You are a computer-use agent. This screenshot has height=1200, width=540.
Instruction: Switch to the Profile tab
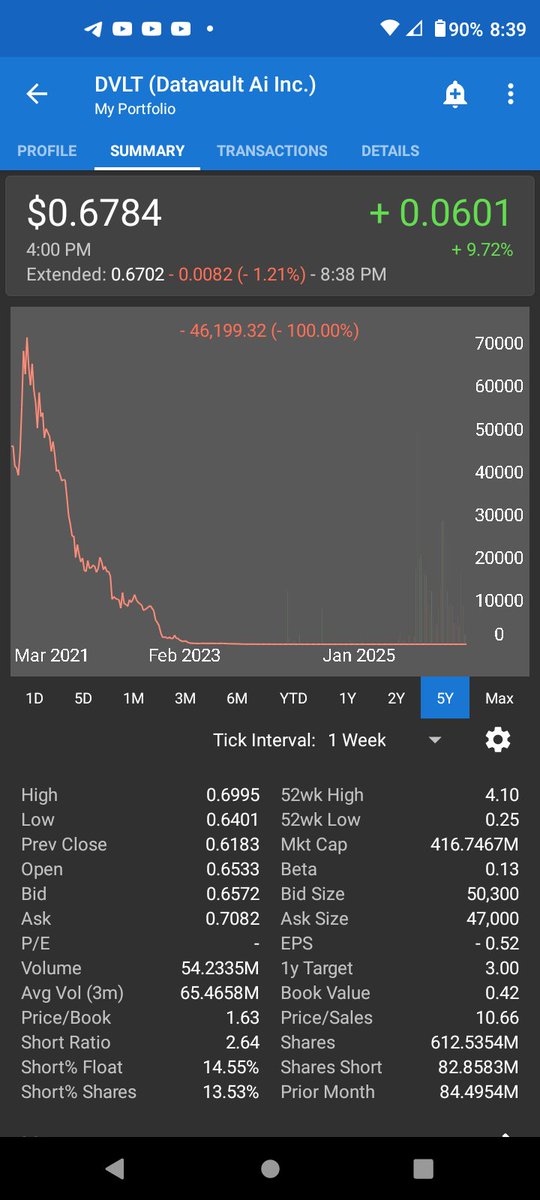tap(47, 151)
